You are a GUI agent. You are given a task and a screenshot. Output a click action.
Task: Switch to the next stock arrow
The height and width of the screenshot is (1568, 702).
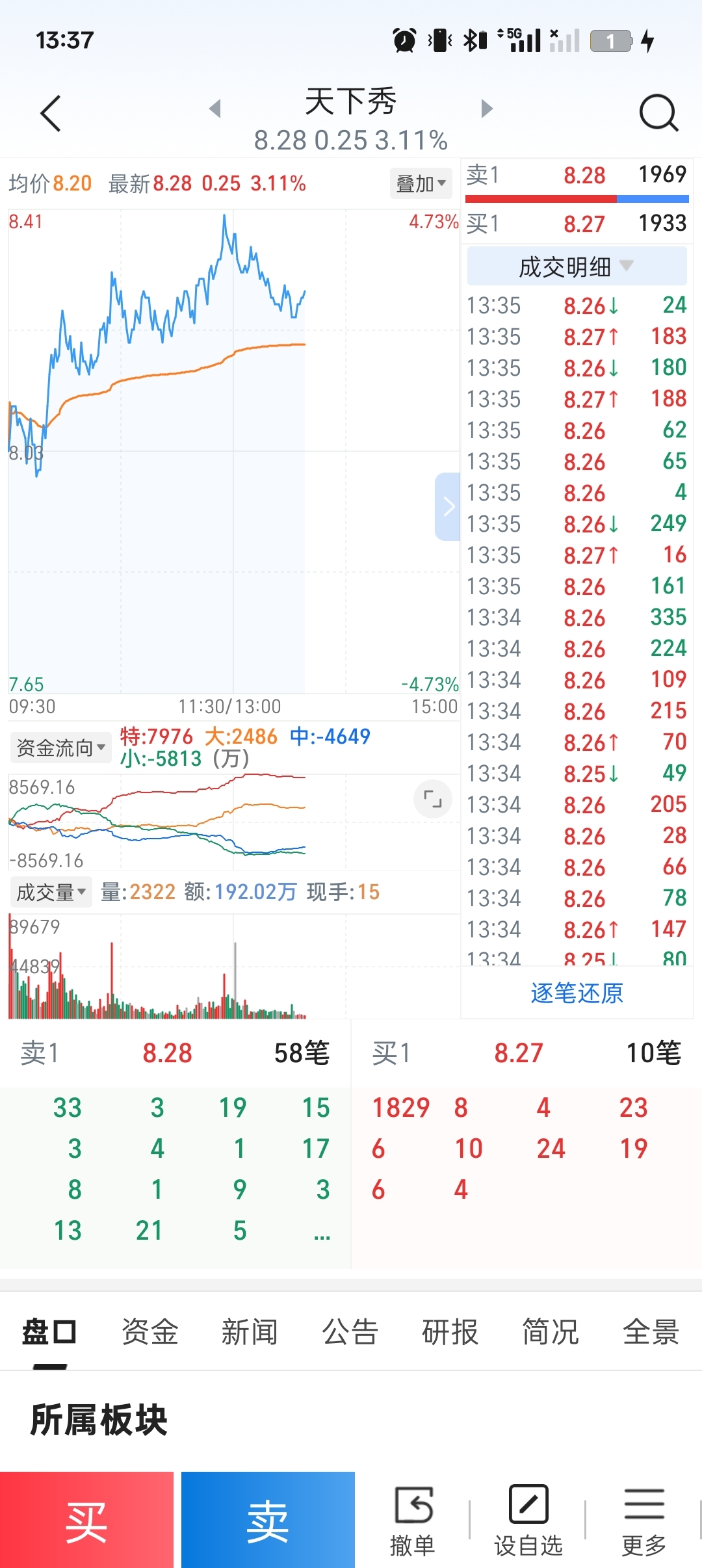click(x=487, y=109)
